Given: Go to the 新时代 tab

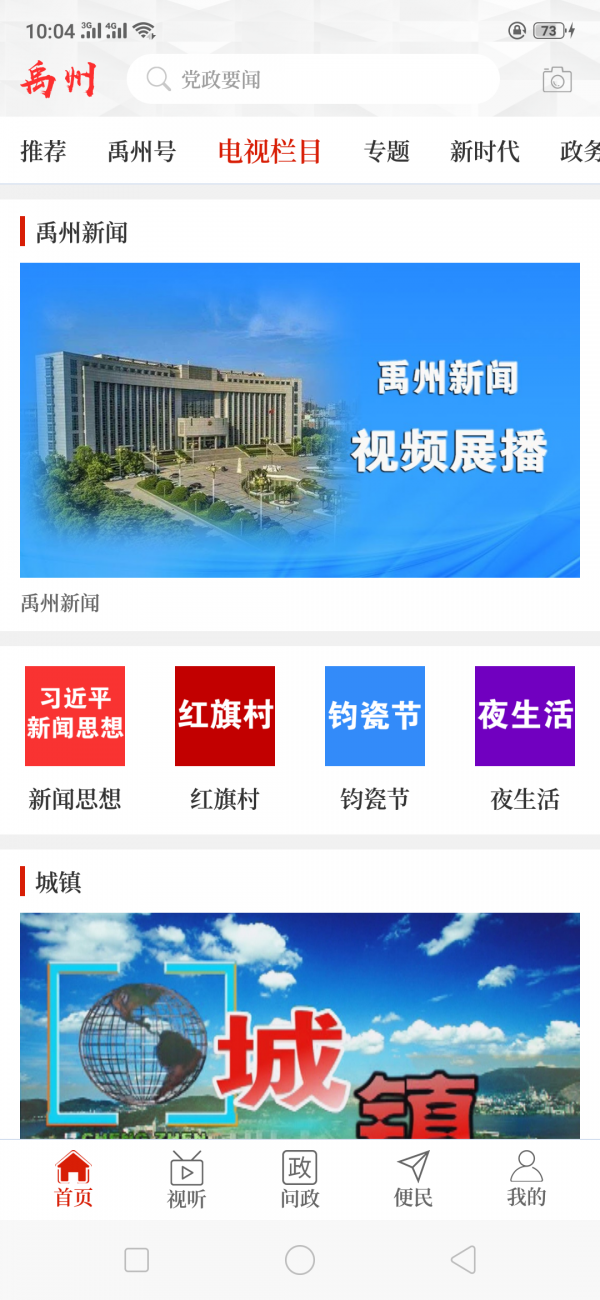Looking at the screenshot, I should pos(484,152).
